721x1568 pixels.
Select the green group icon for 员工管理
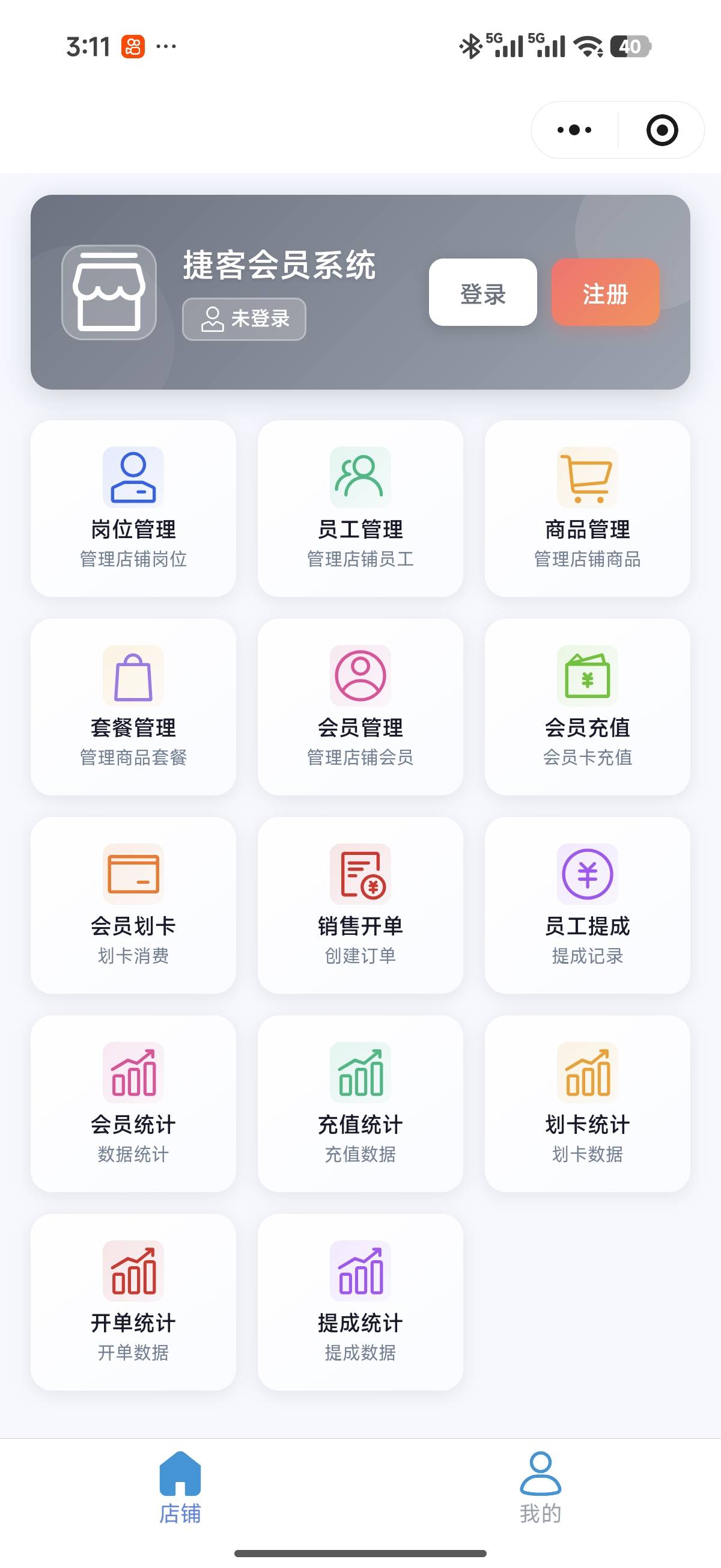(x=360, y=477)
